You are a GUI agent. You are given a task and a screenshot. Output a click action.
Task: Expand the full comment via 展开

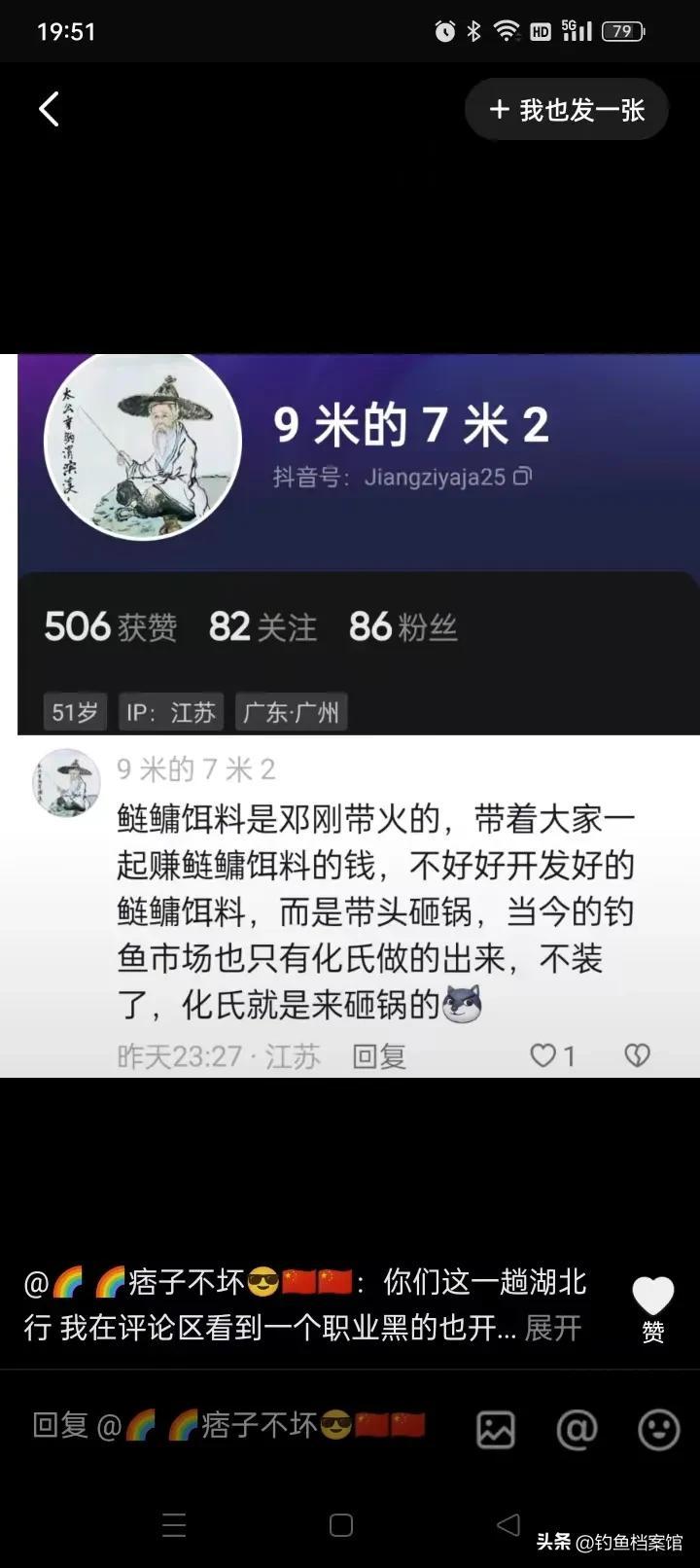pos(553,1328)
